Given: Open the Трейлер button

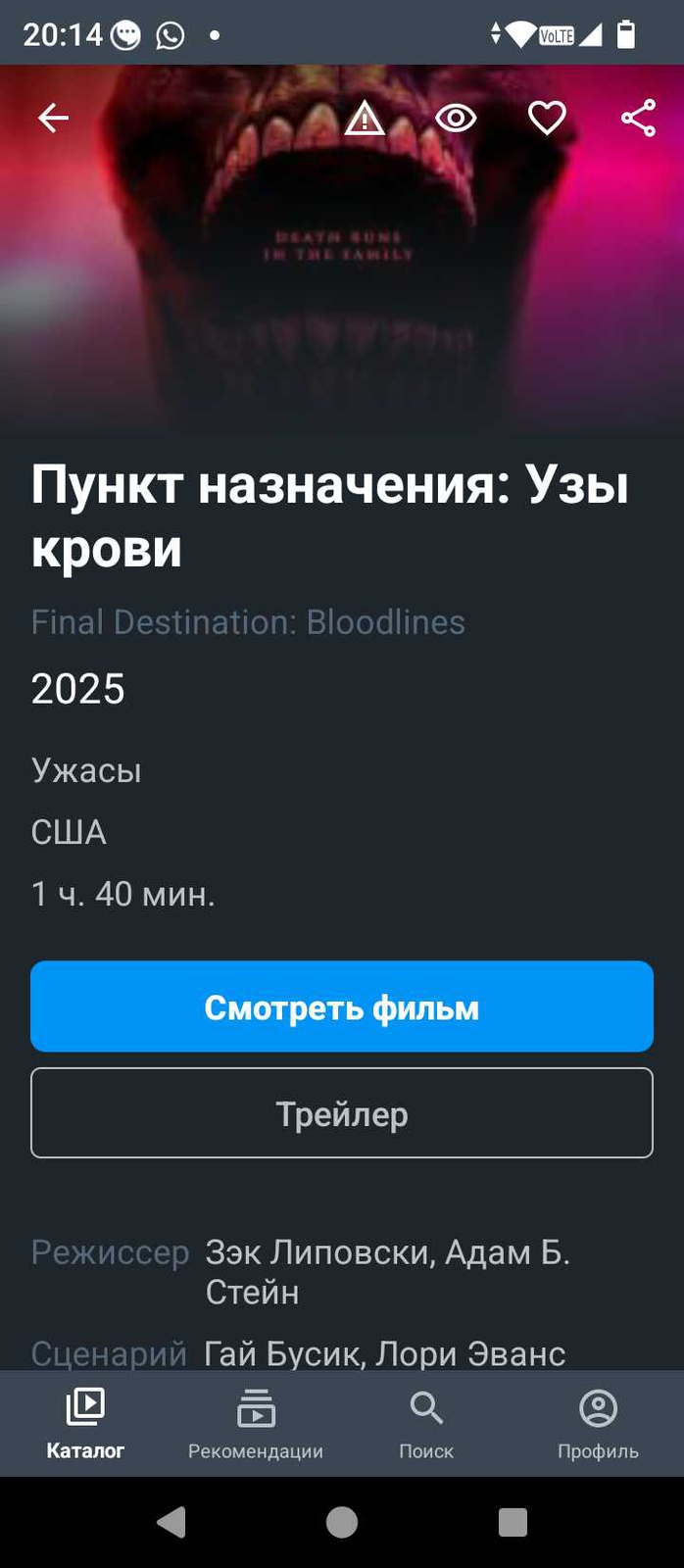Looking at the screenshot, I should (342, 1113).
